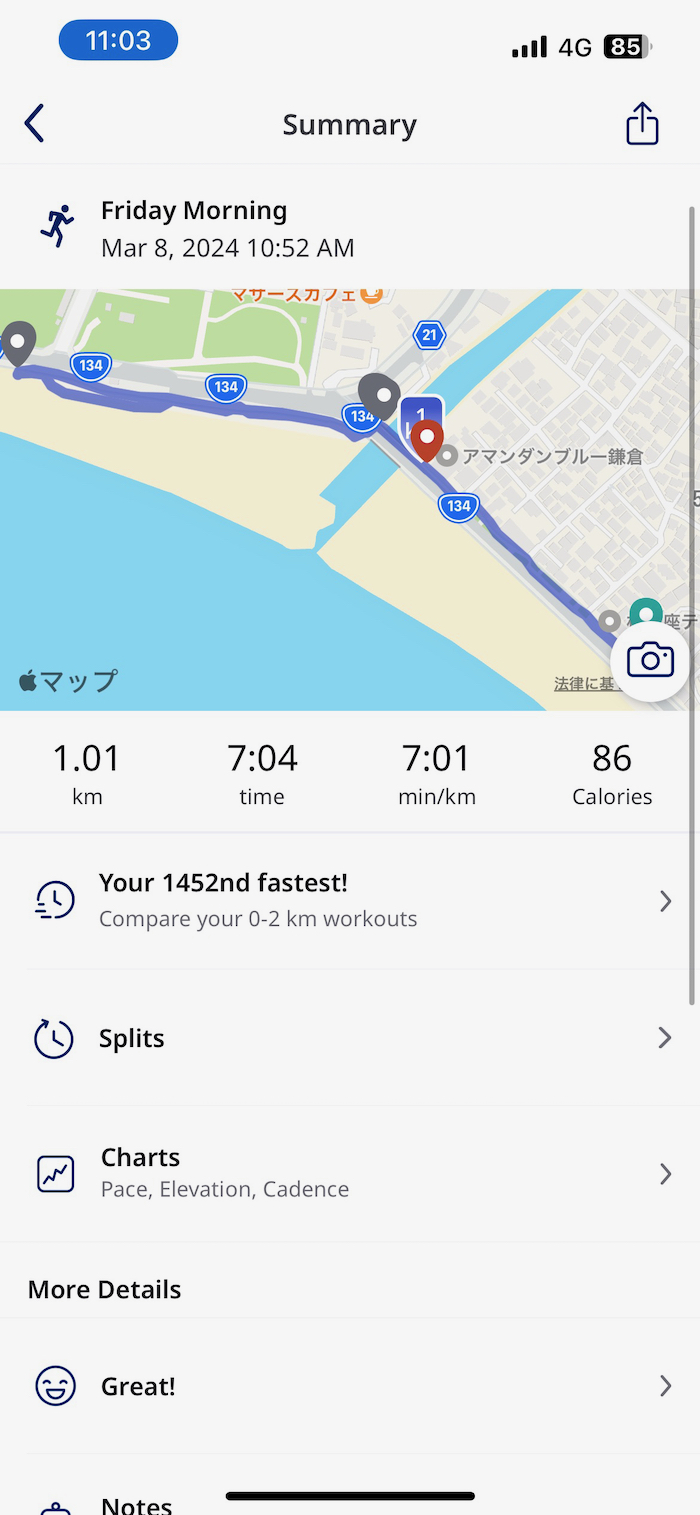Image resolution: width=700 pixels, height=1515 pixels.
Task: Share this workout summary
Action: (x=642, y=124)
